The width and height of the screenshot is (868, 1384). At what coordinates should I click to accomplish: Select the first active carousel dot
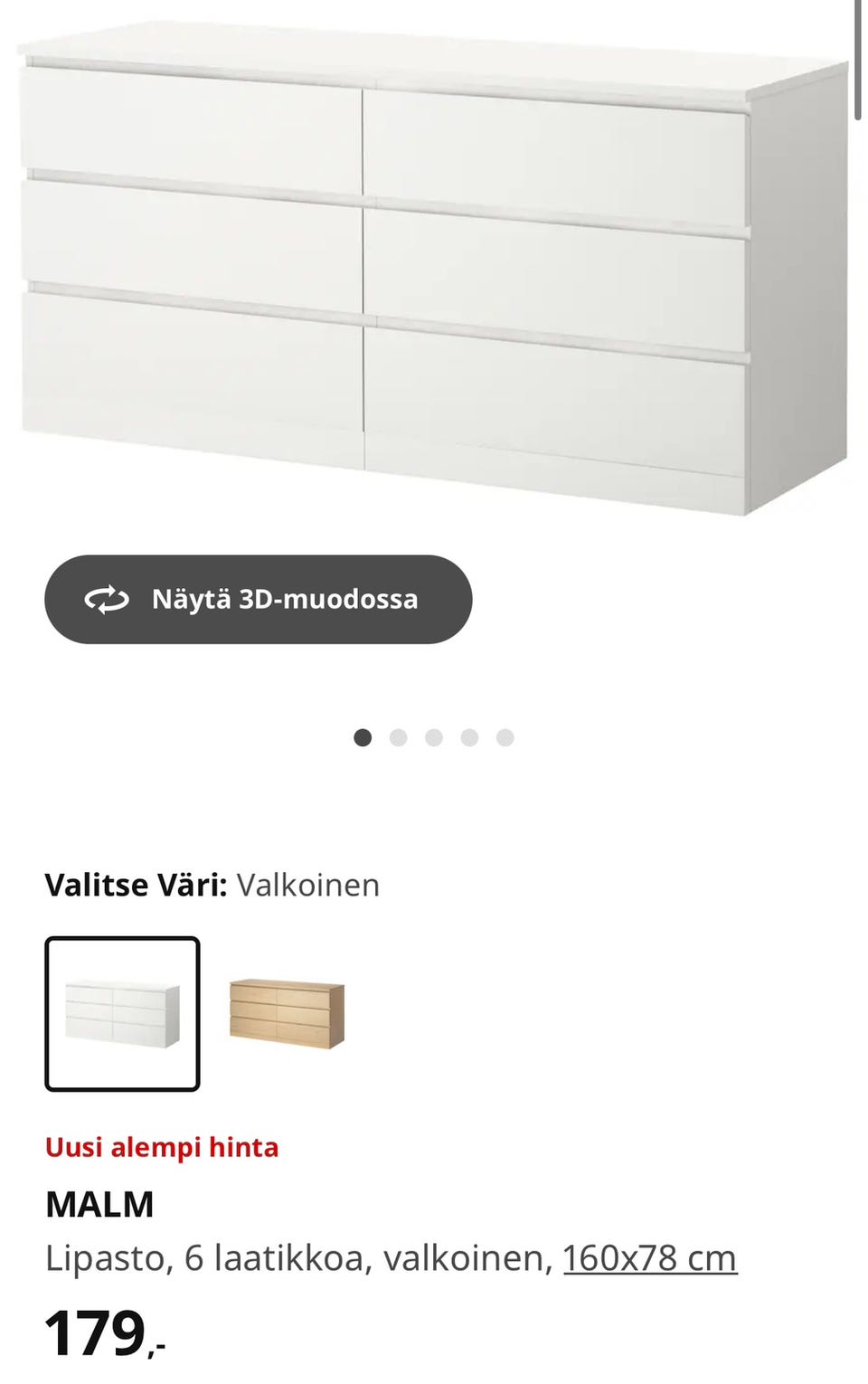click(362, 736)
